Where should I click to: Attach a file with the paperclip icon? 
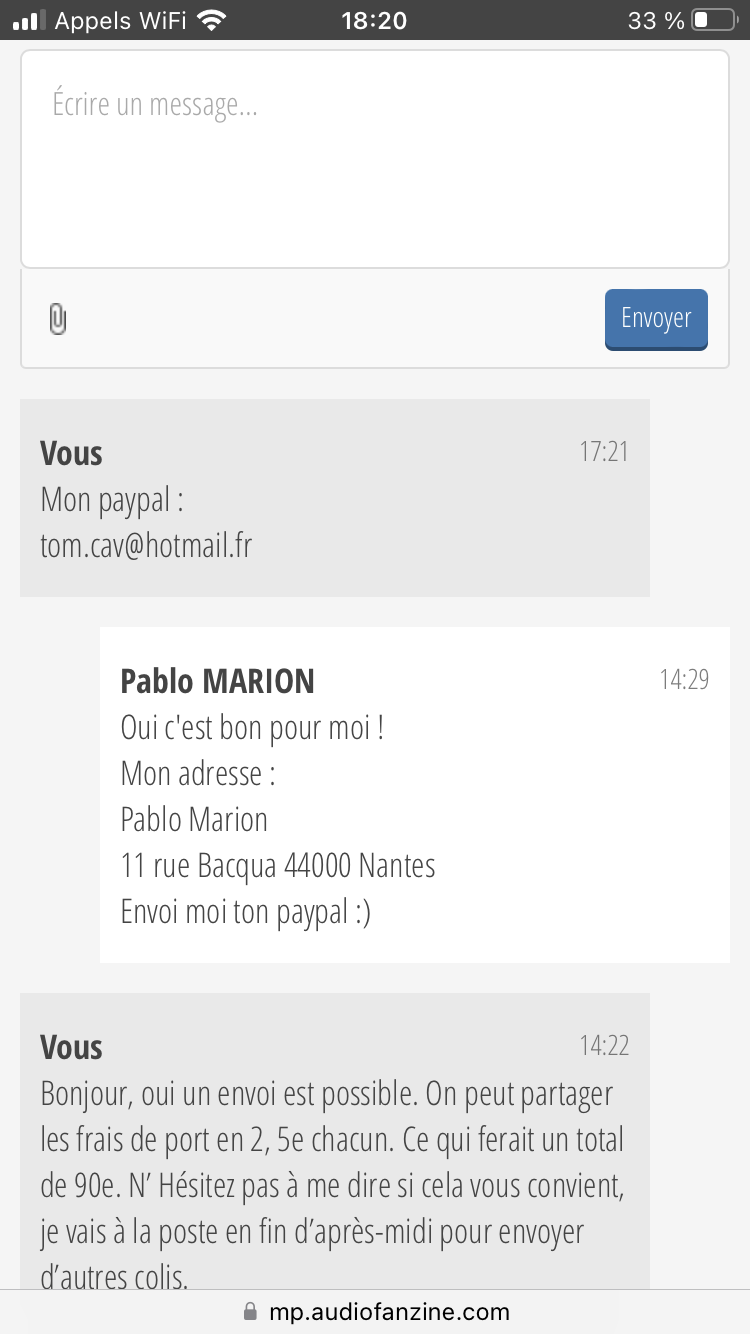pyautogui.click(x=58, y=320)
